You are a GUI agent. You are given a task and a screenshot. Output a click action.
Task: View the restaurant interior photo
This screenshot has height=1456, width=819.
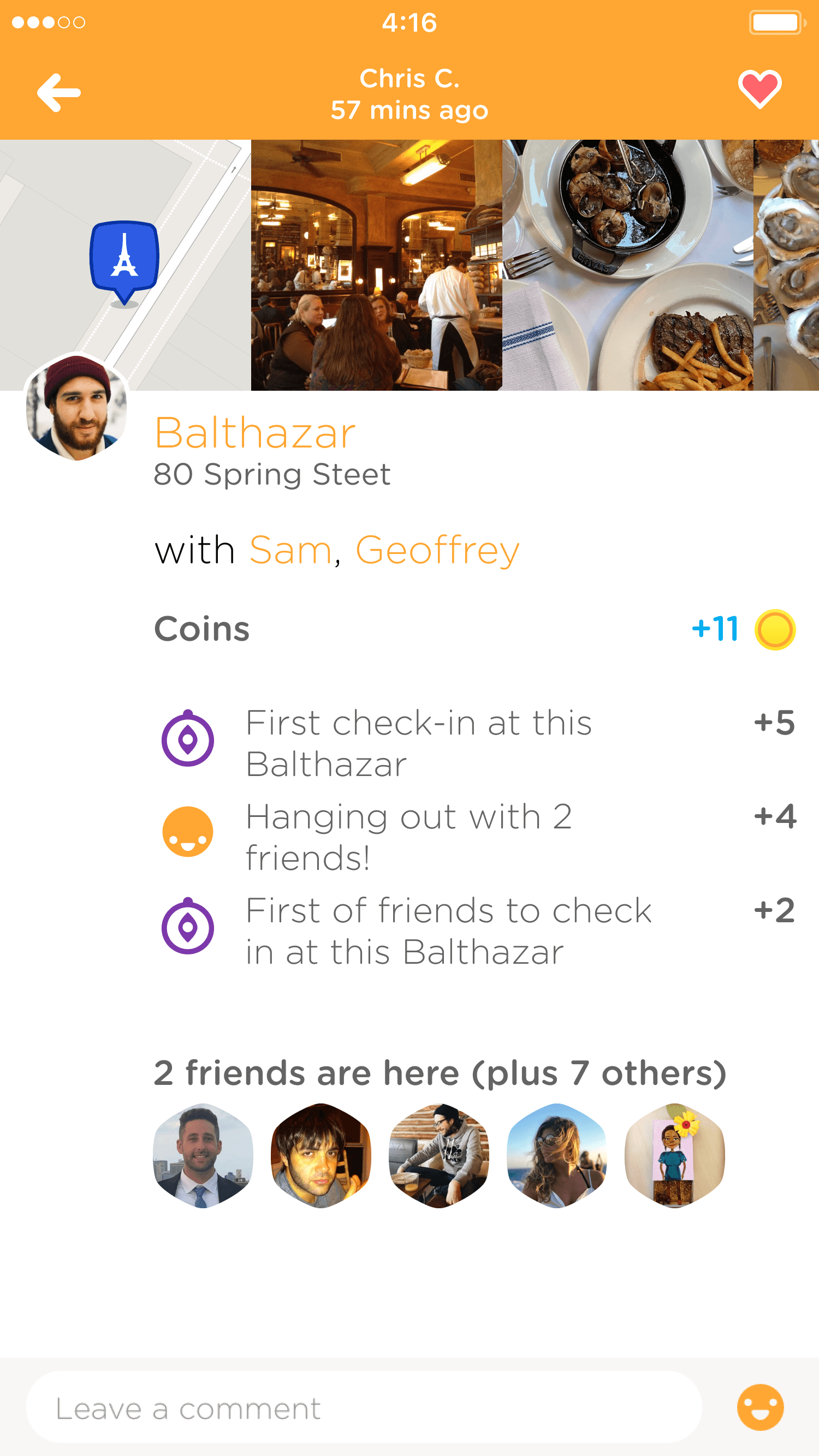pyautogui.click(x=376, y=265)
